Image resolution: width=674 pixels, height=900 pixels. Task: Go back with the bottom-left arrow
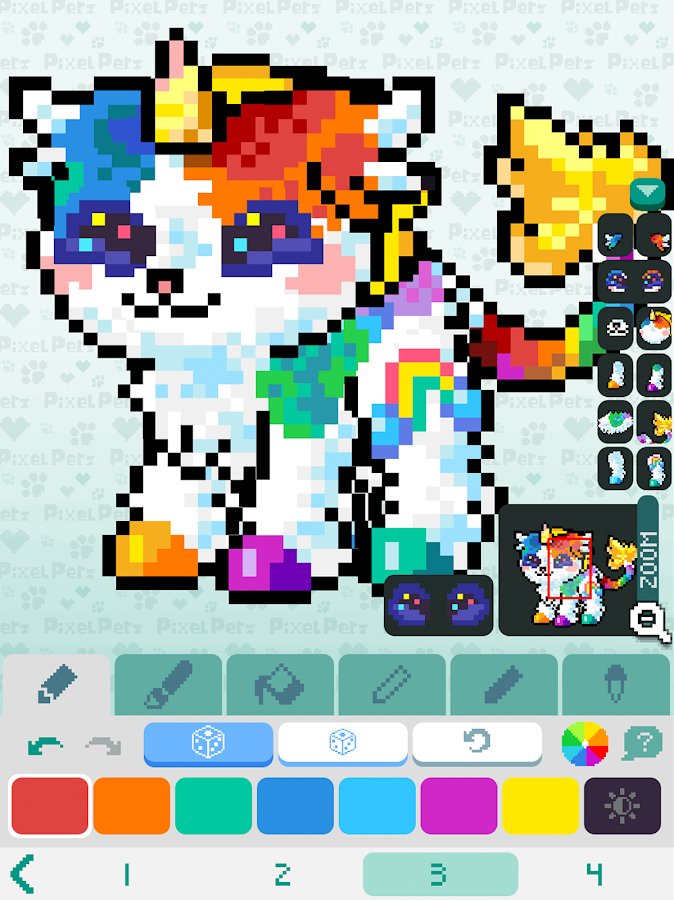(x=22, y=874)
